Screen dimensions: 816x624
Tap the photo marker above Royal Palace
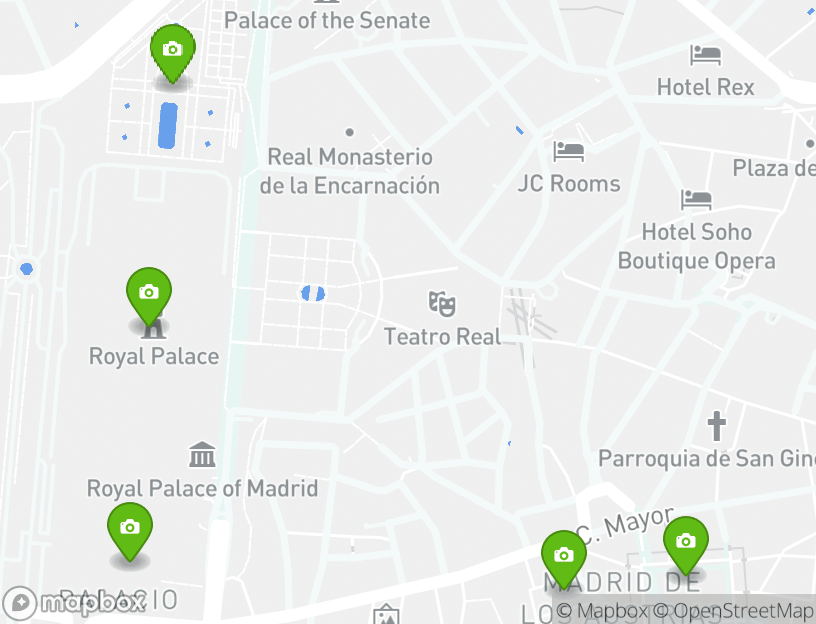pos(149,293)
